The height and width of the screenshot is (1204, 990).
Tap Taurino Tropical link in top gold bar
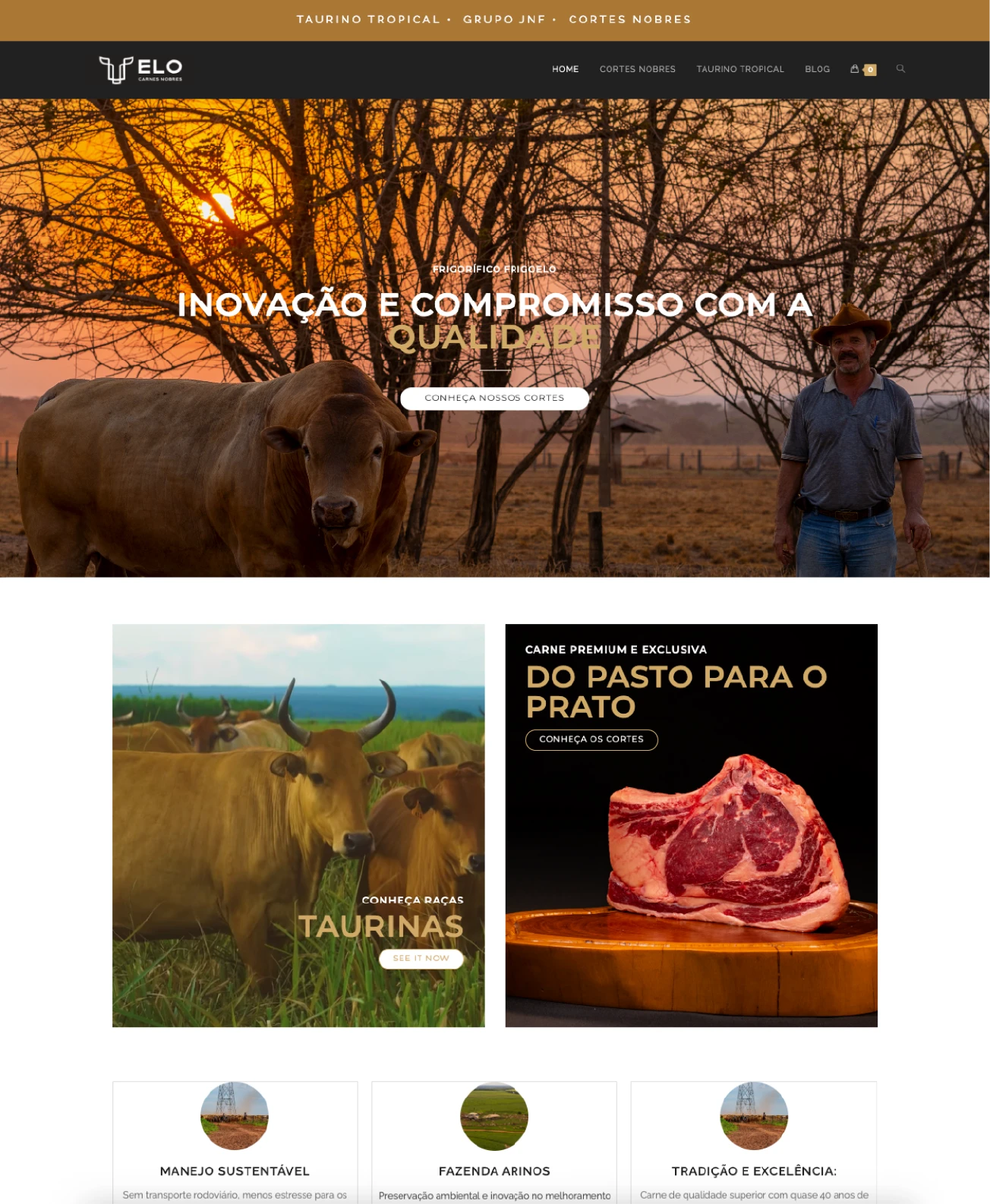(367, 19)
